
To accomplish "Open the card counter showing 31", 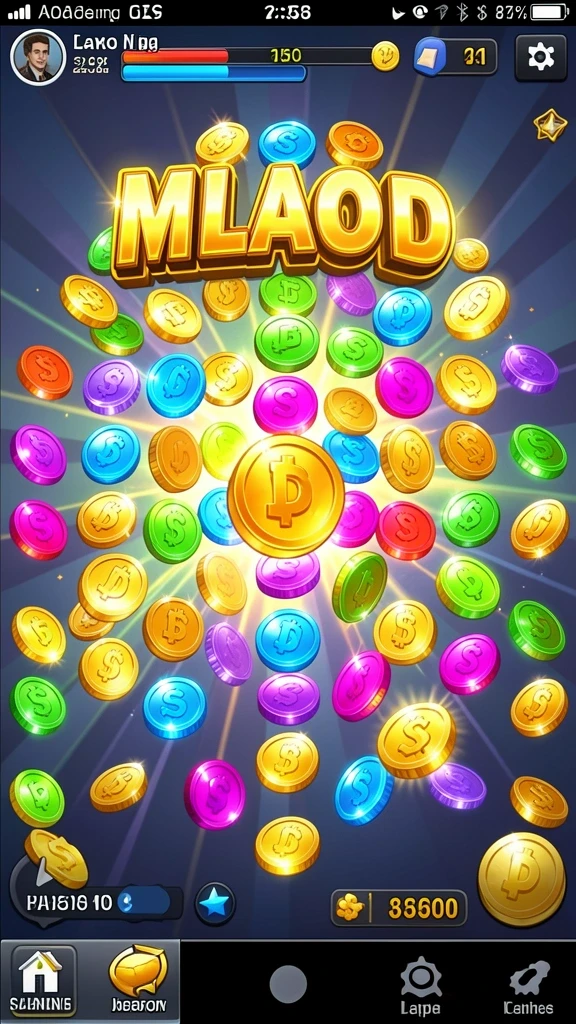I will pyautogui.click(x=455, y=57).
